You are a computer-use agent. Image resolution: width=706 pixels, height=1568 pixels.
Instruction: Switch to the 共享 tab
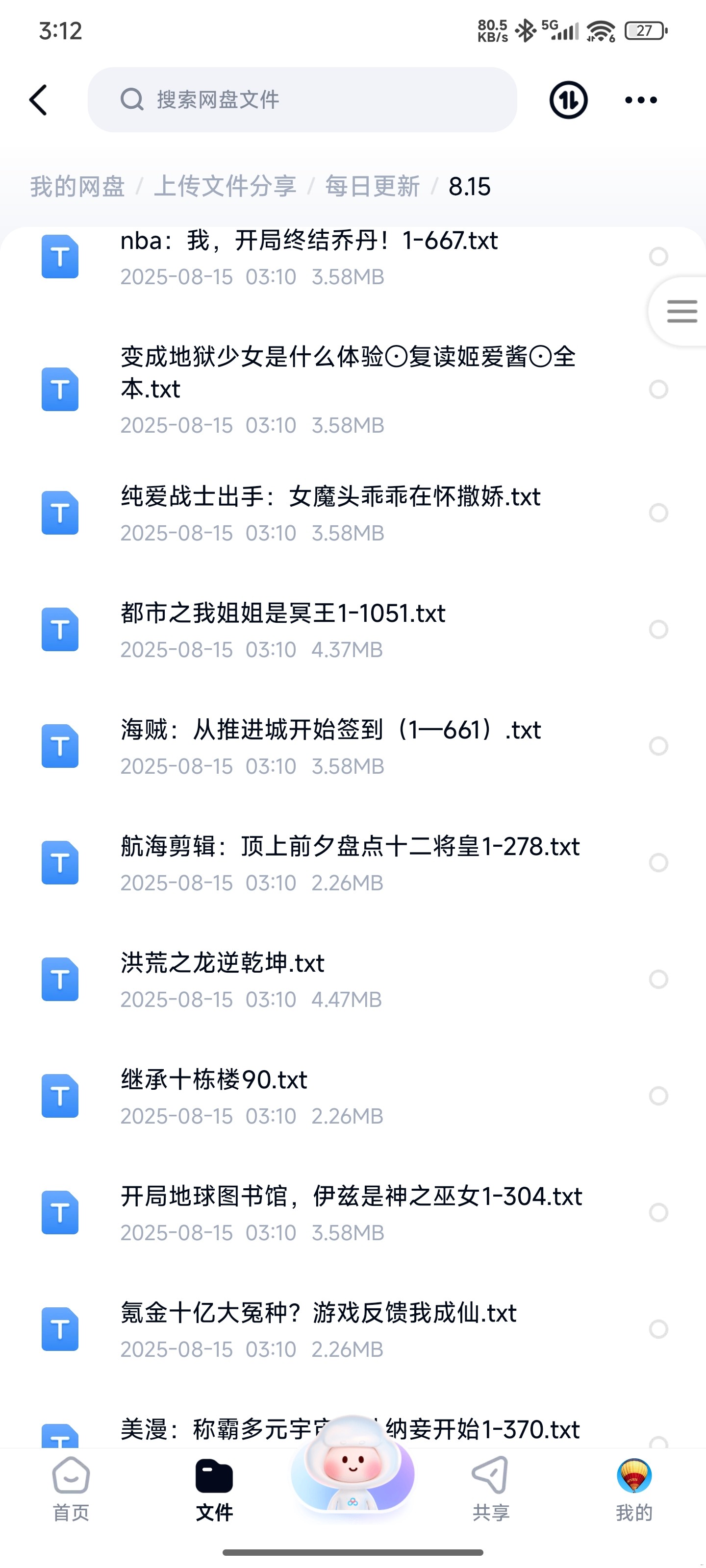pos(490,1487)
